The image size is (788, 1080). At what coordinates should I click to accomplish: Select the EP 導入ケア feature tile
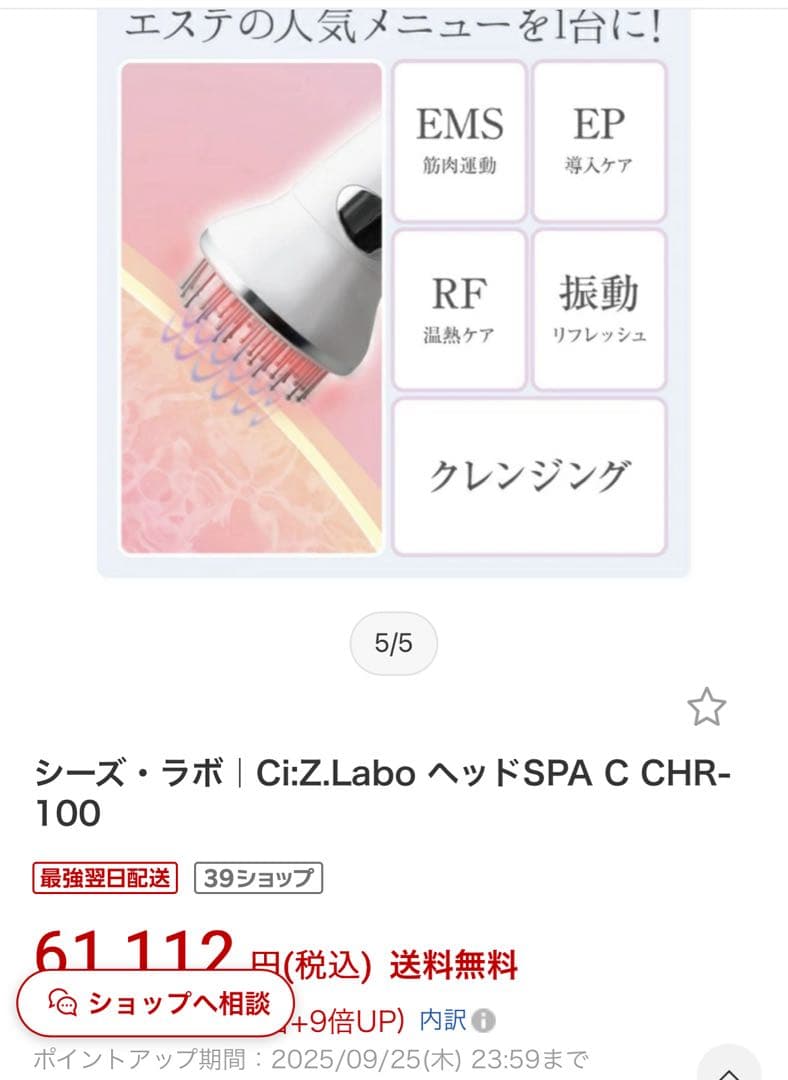598,140
